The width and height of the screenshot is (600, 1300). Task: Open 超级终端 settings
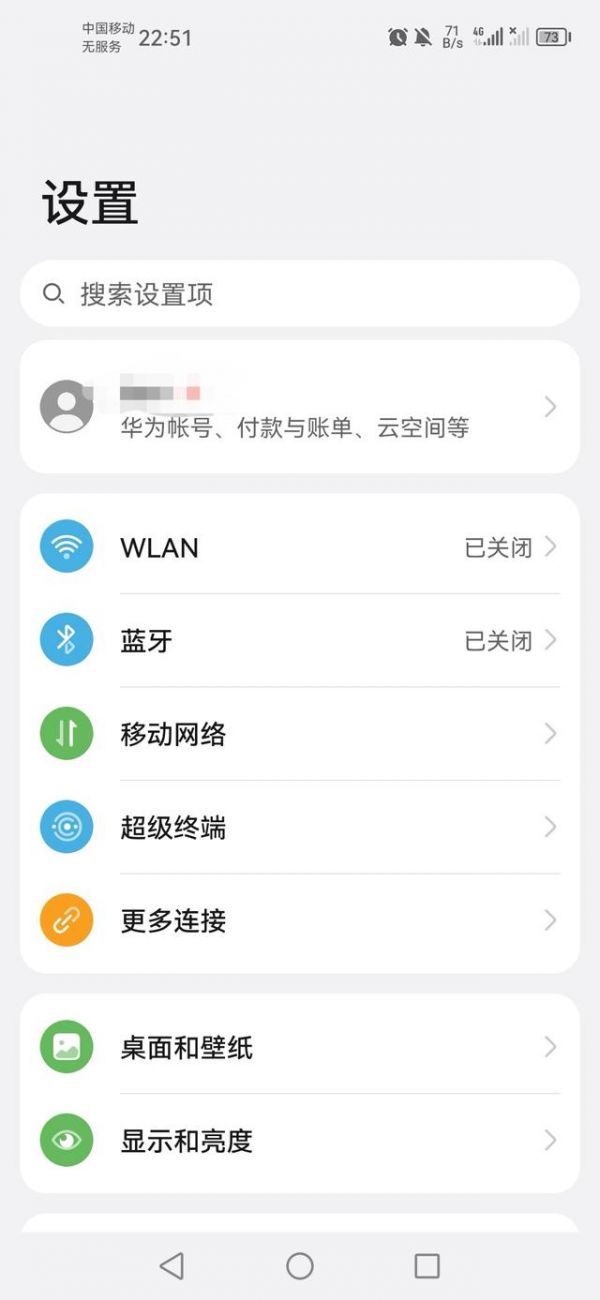click(300, 827)
